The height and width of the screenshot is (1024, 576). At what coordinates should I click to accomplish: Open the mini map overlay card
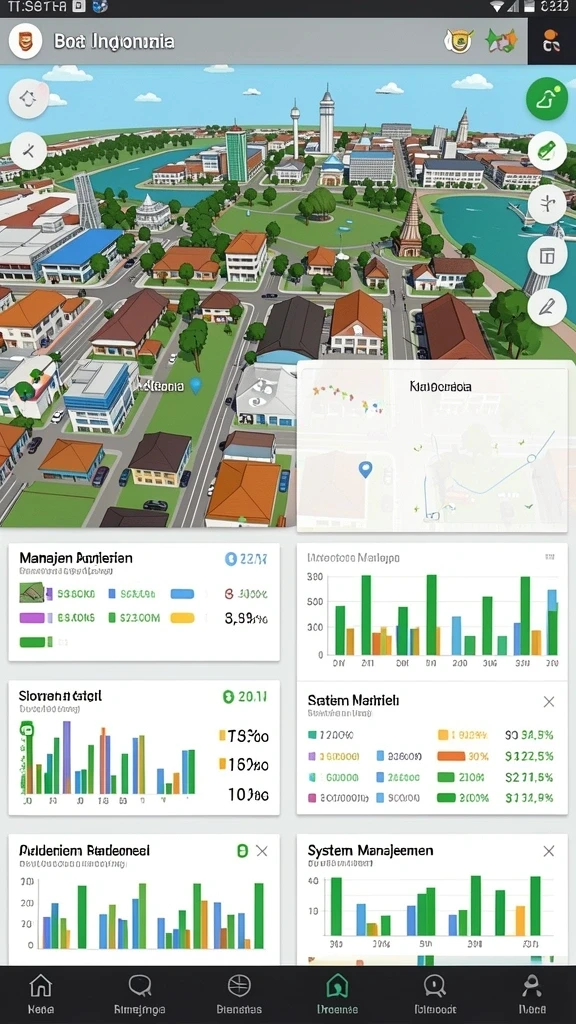pos(432,447)
